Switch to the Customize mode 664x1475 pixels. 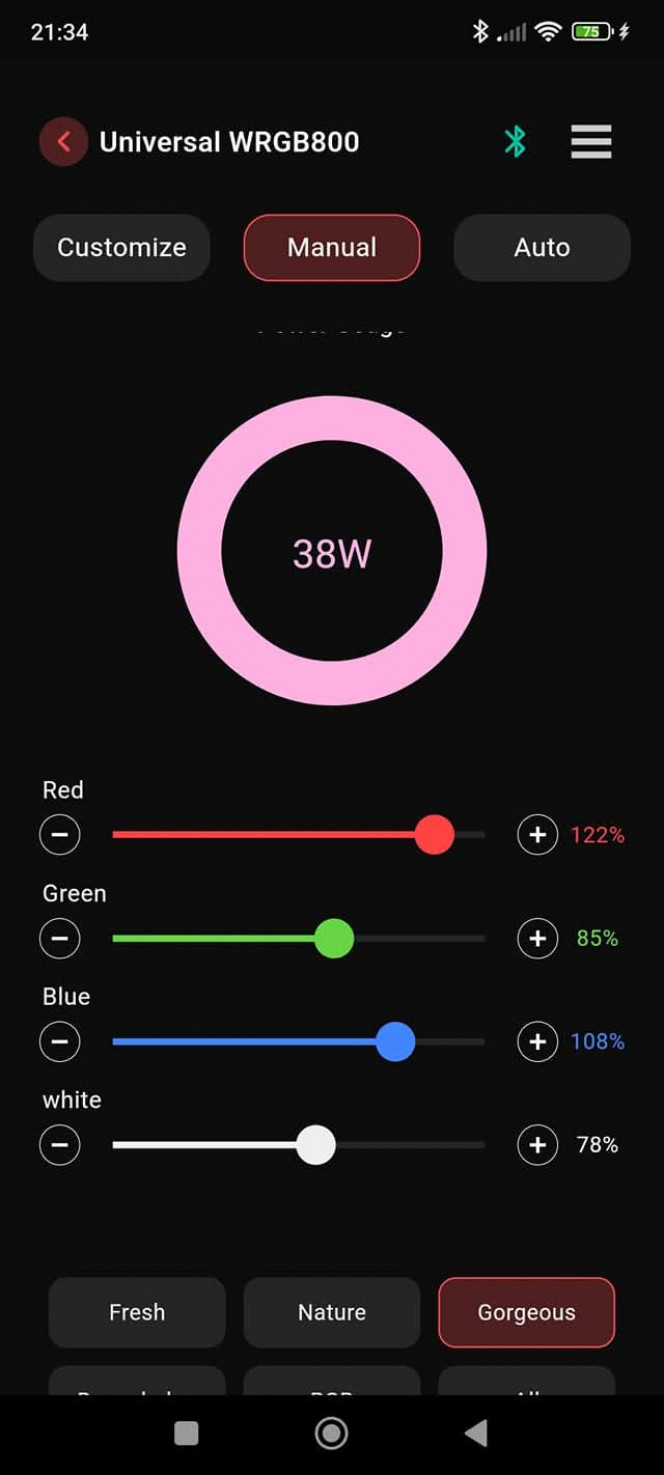click(x=122, y=247)
